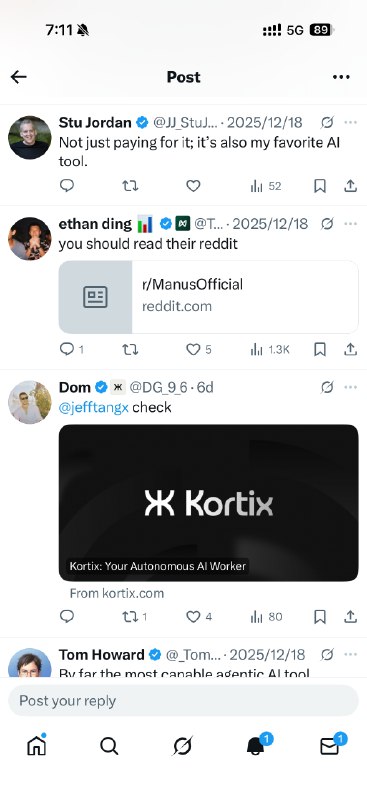Like Stu Jordan's reply

[193, 186]
